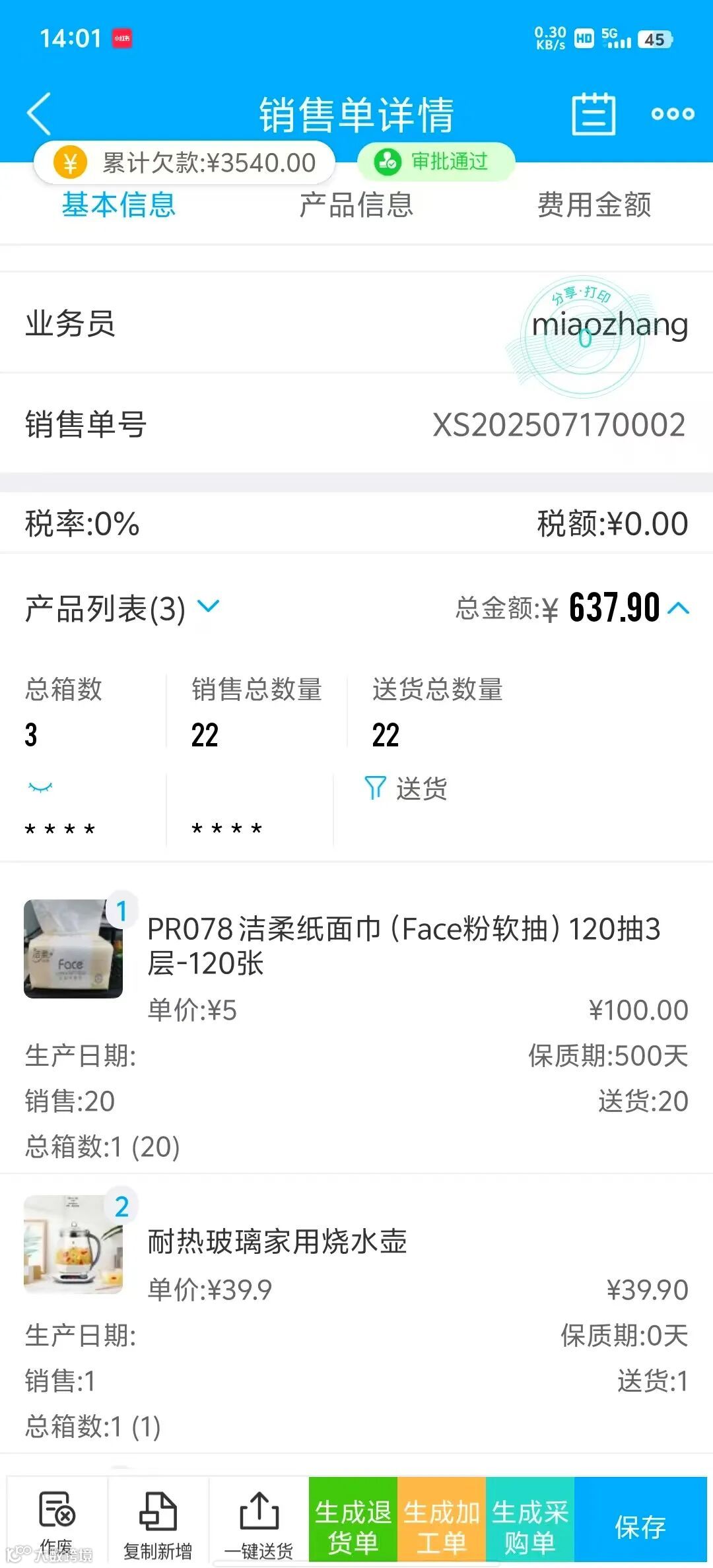This screenshot has width=713, height=1568.
Task: Void the order with 作废
Action: pos(57,1518)
